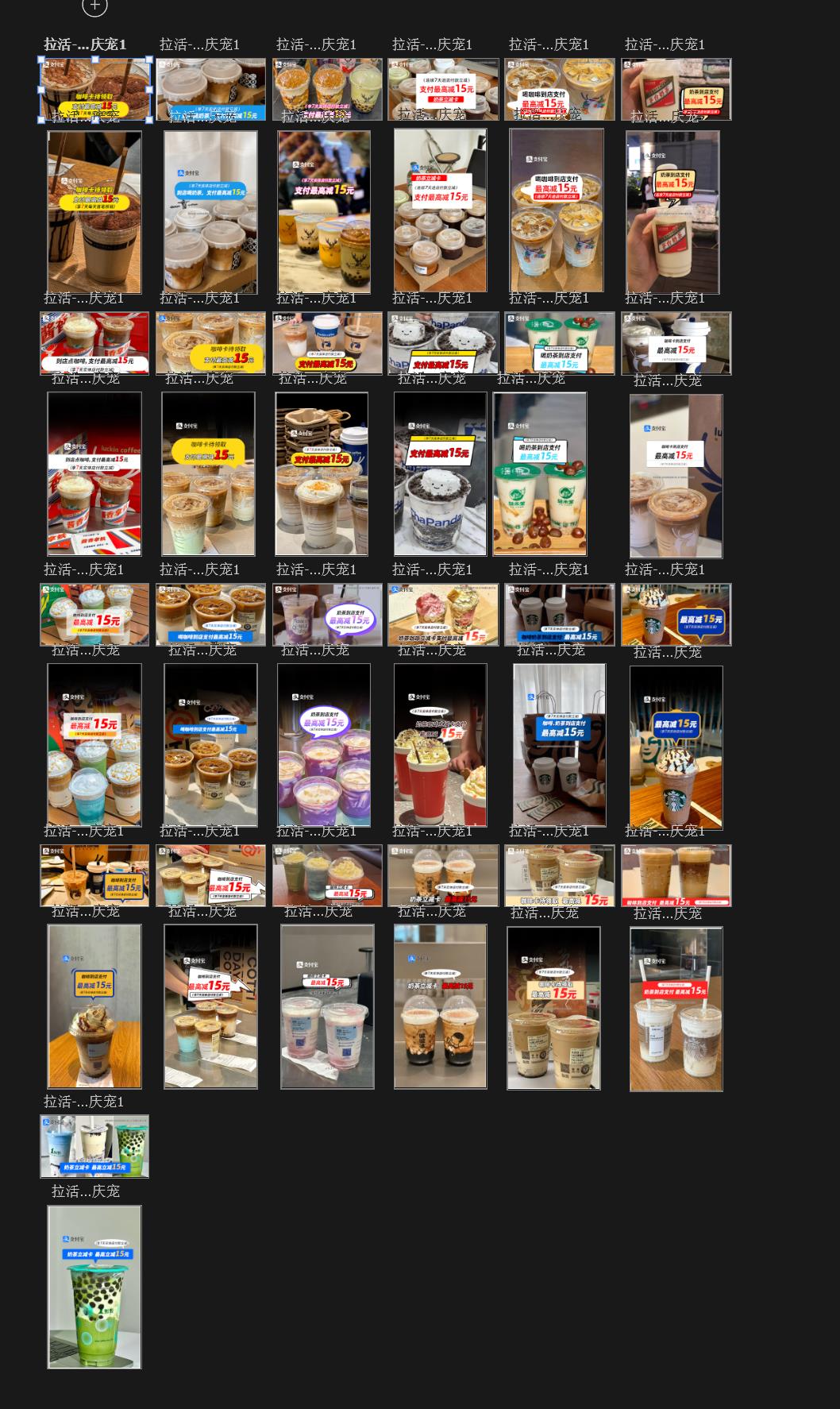Screen dimensions: 840x1409
Task: Select the tall frame with hand holding a bottle drink
Action: click(x=672, y=212)
